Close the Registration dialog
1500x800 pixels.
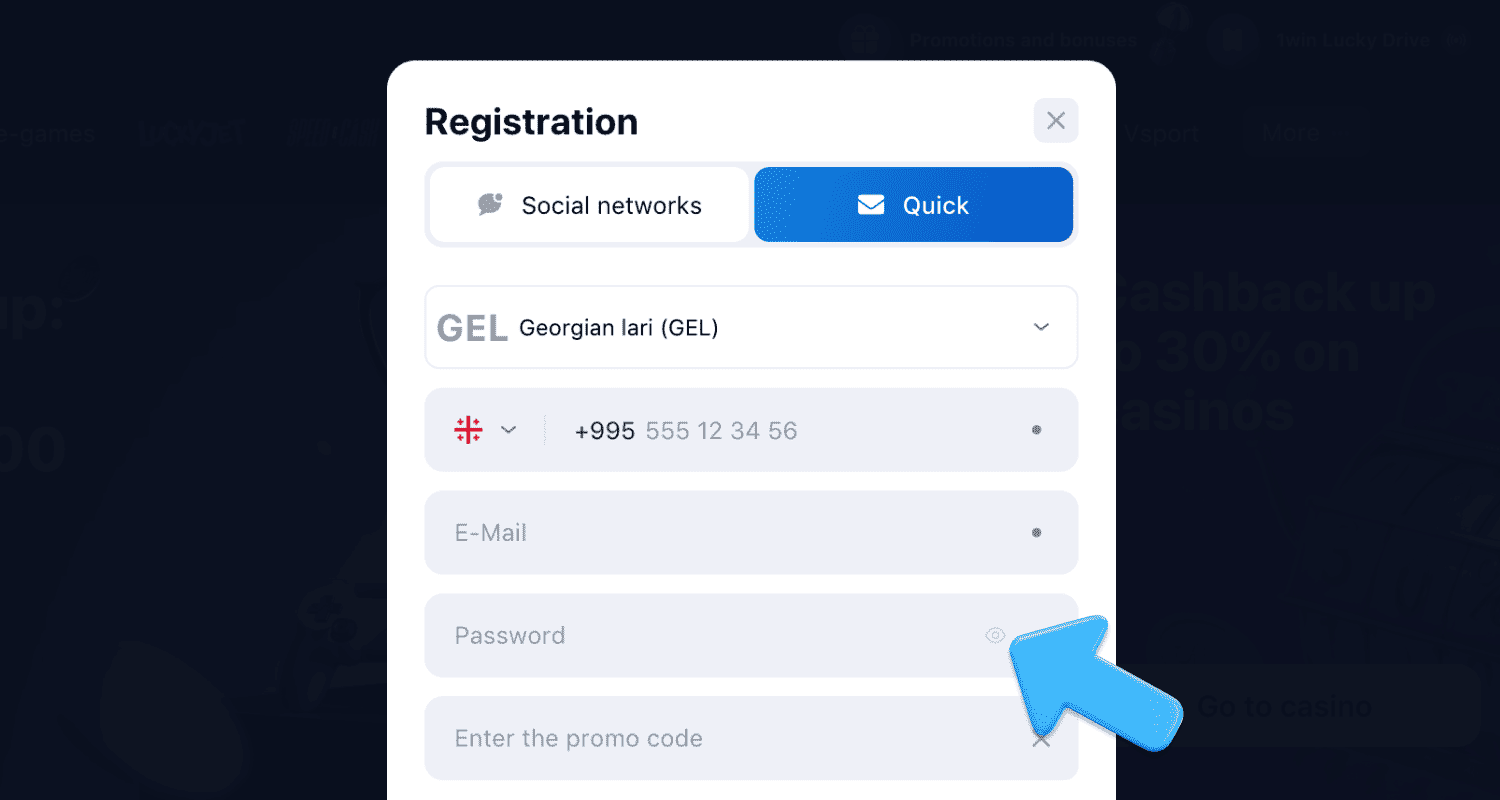(x=1055, y=121)
